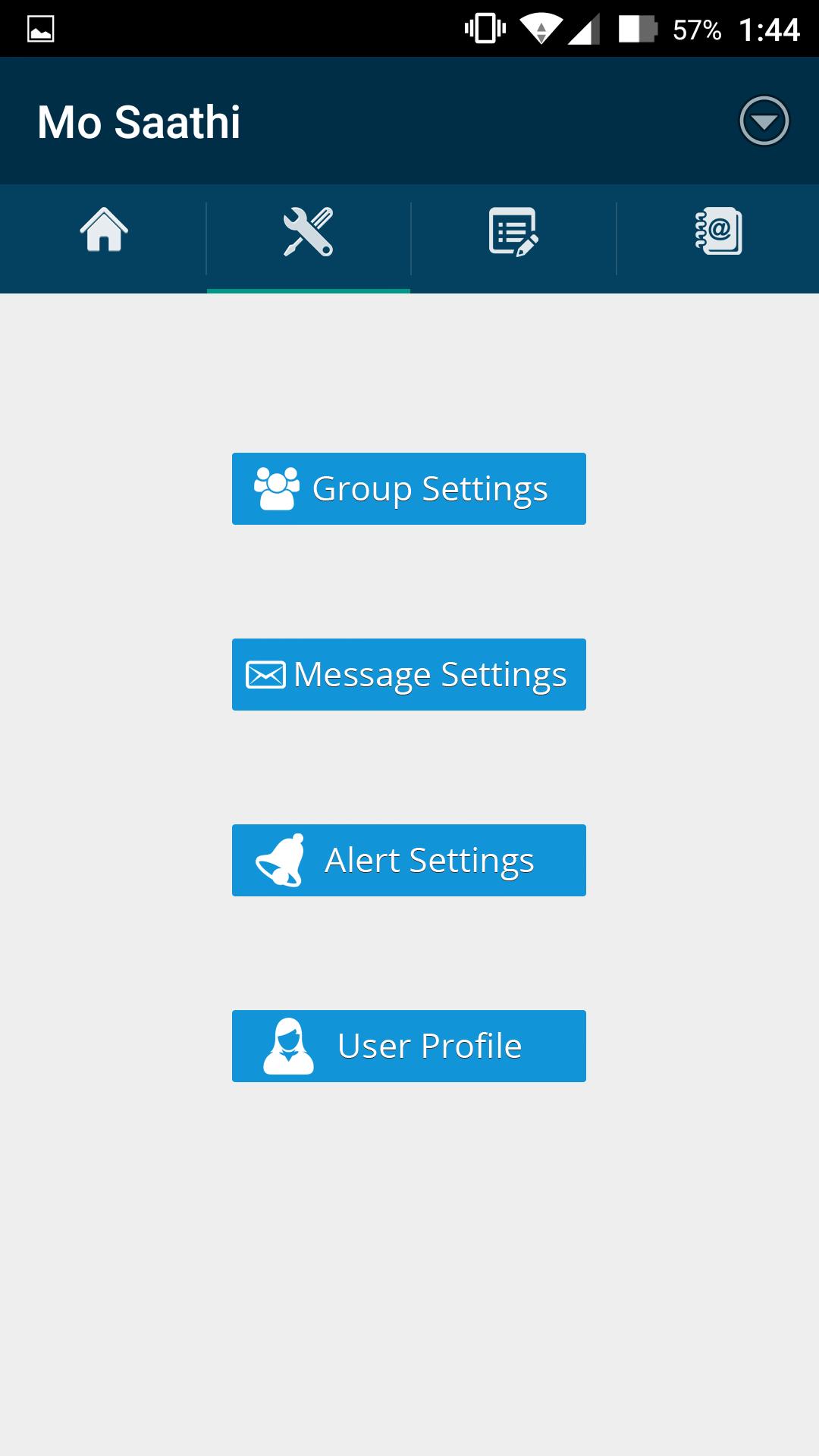
Task: Open the contacts address book tab
Action: 718,231
